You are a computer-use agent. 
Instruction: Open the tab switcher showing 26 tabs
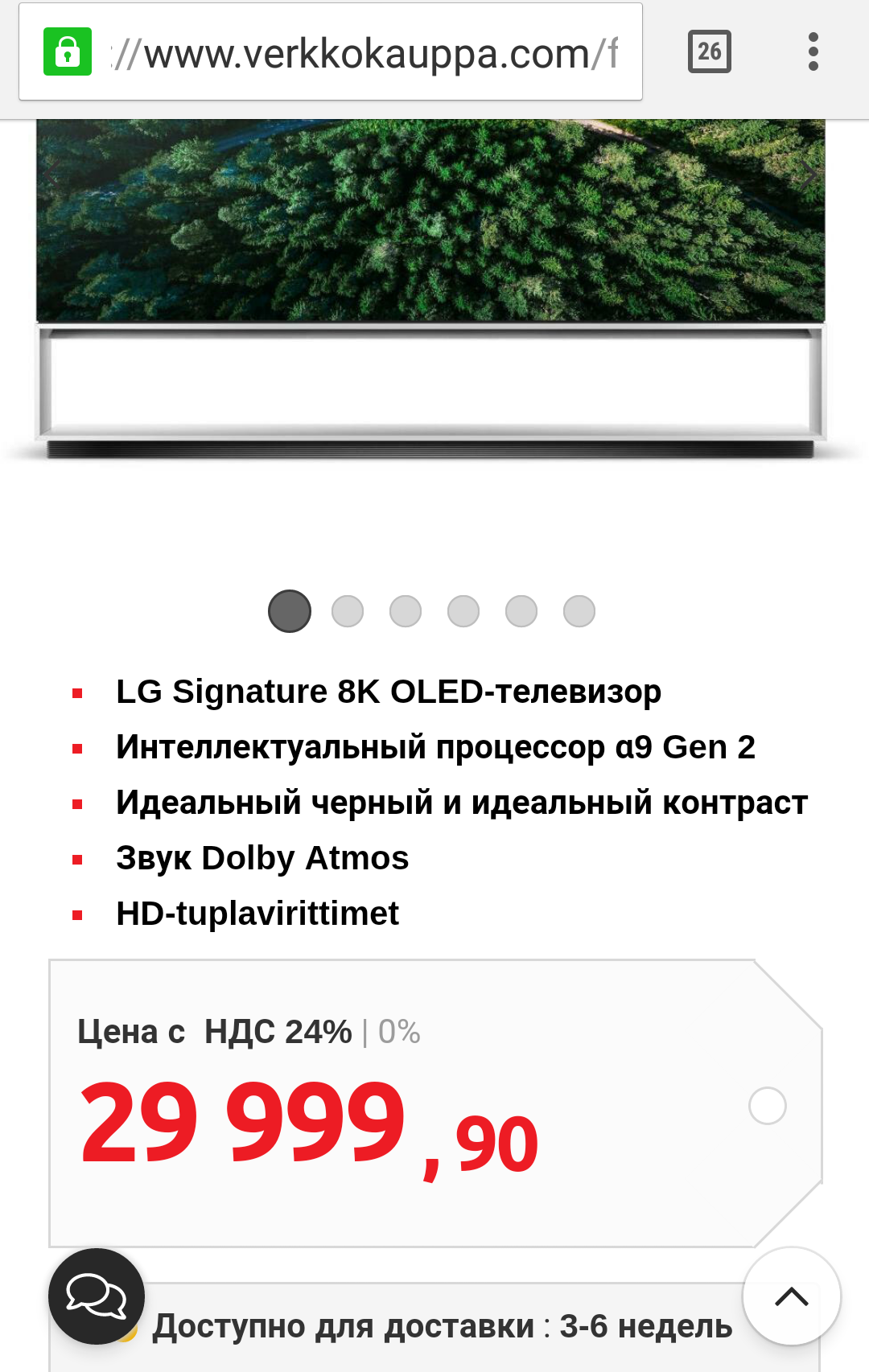click(x=709, y=52)
